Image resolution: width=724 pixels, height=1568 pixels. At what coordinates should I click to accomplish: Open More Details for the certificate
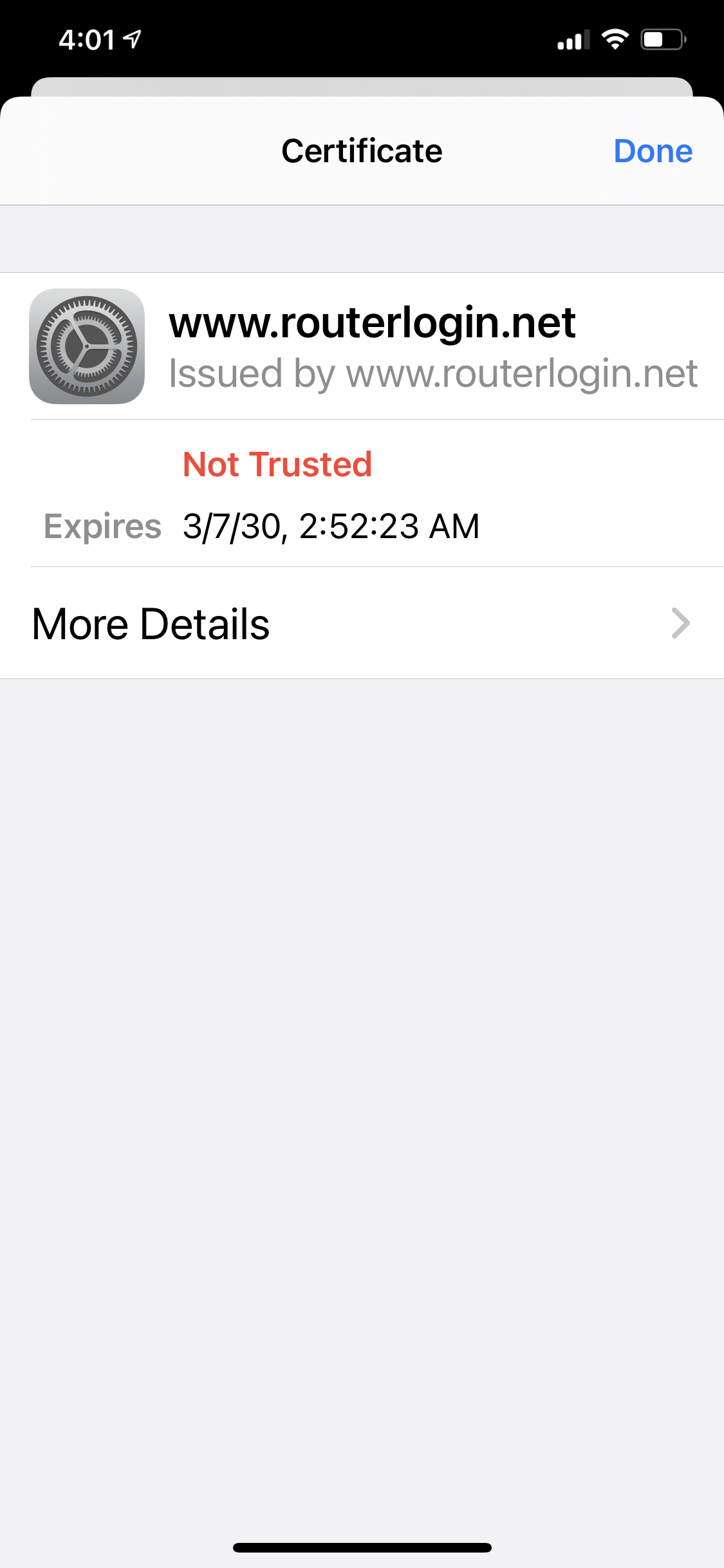(x=151, y=622)
